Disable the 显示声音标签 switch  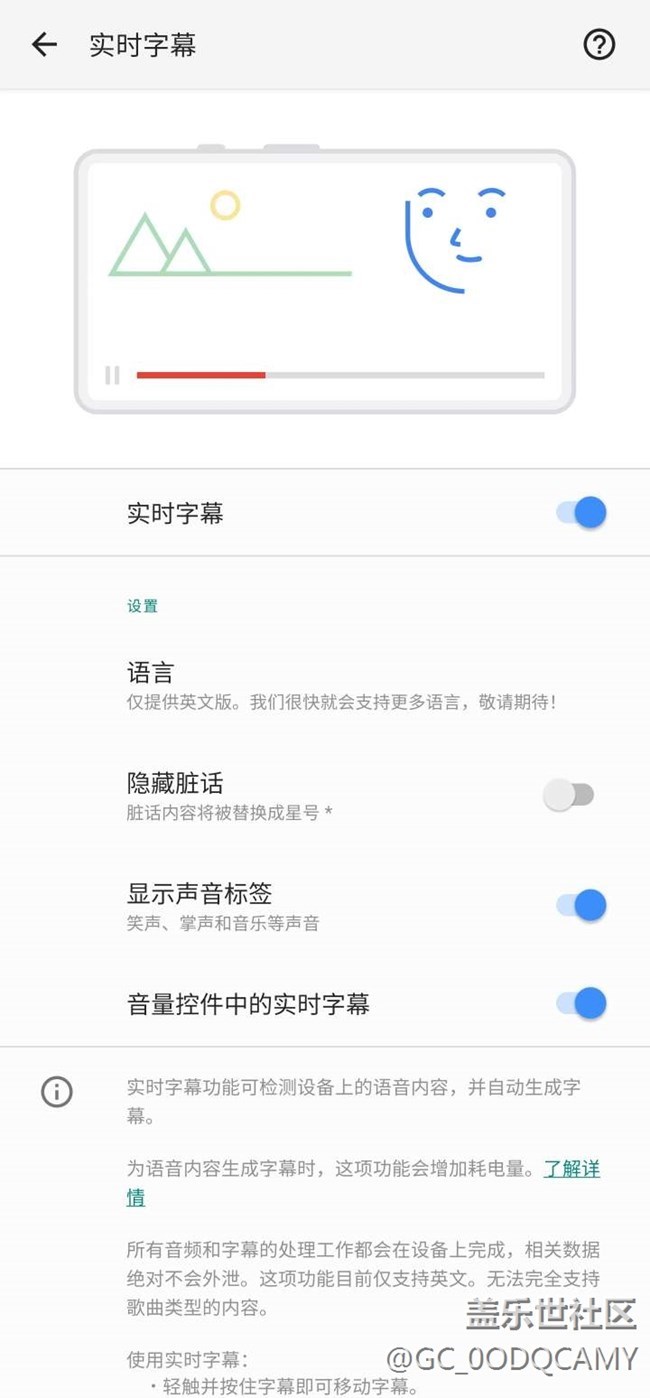click(x=581, y=905)
